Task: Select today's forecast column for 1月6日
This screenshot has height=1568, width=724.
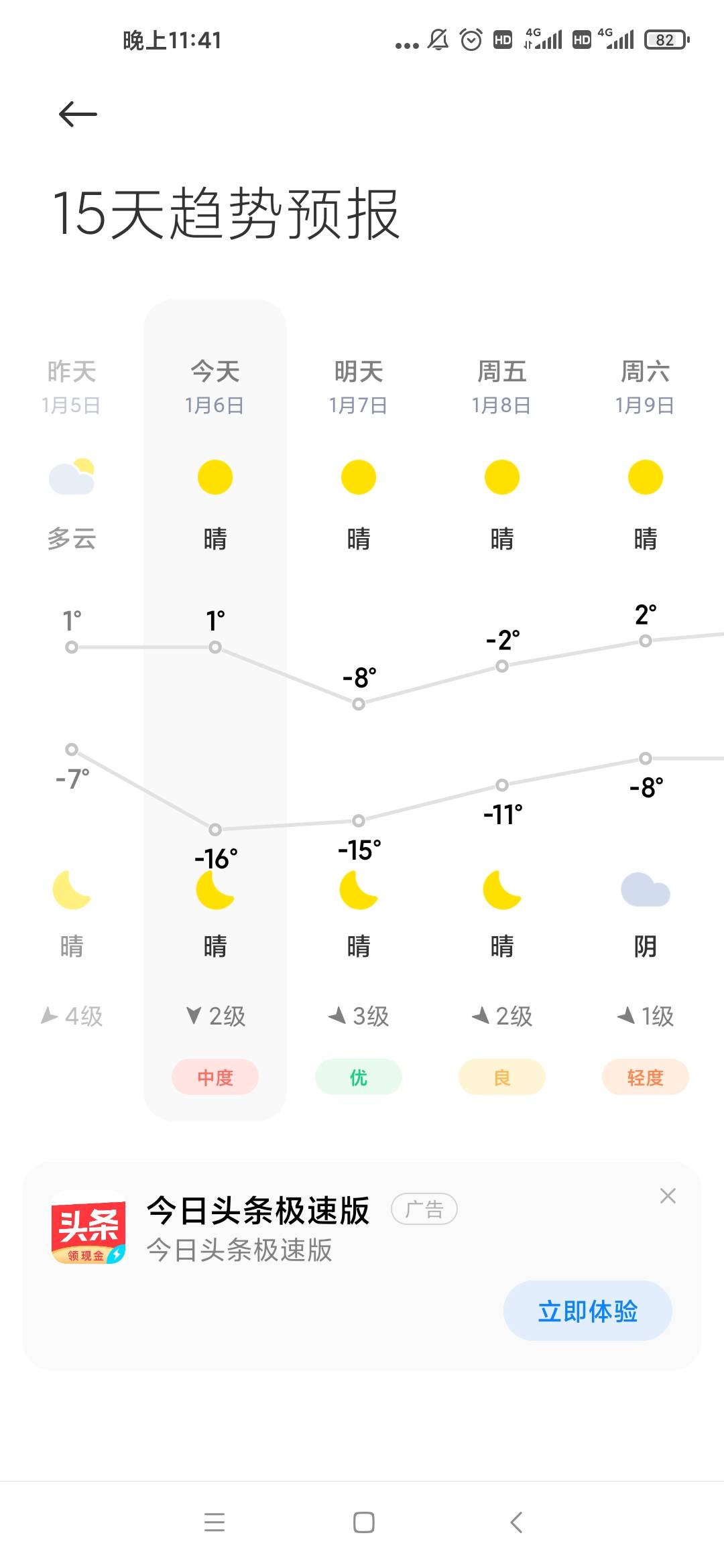Action: pos(215,710)
